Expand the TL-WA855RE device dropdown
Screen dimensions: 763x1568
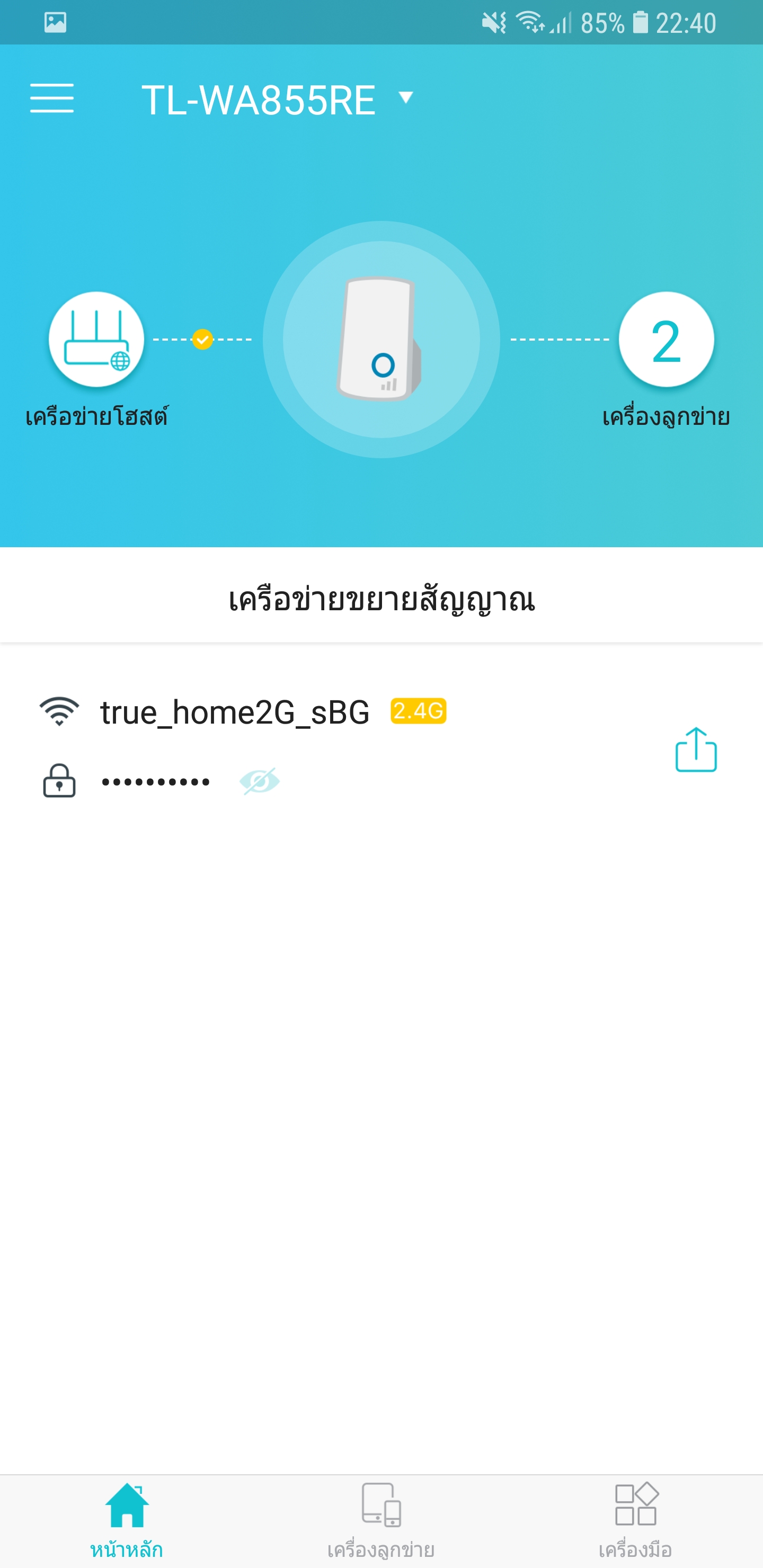coord(405,97)
